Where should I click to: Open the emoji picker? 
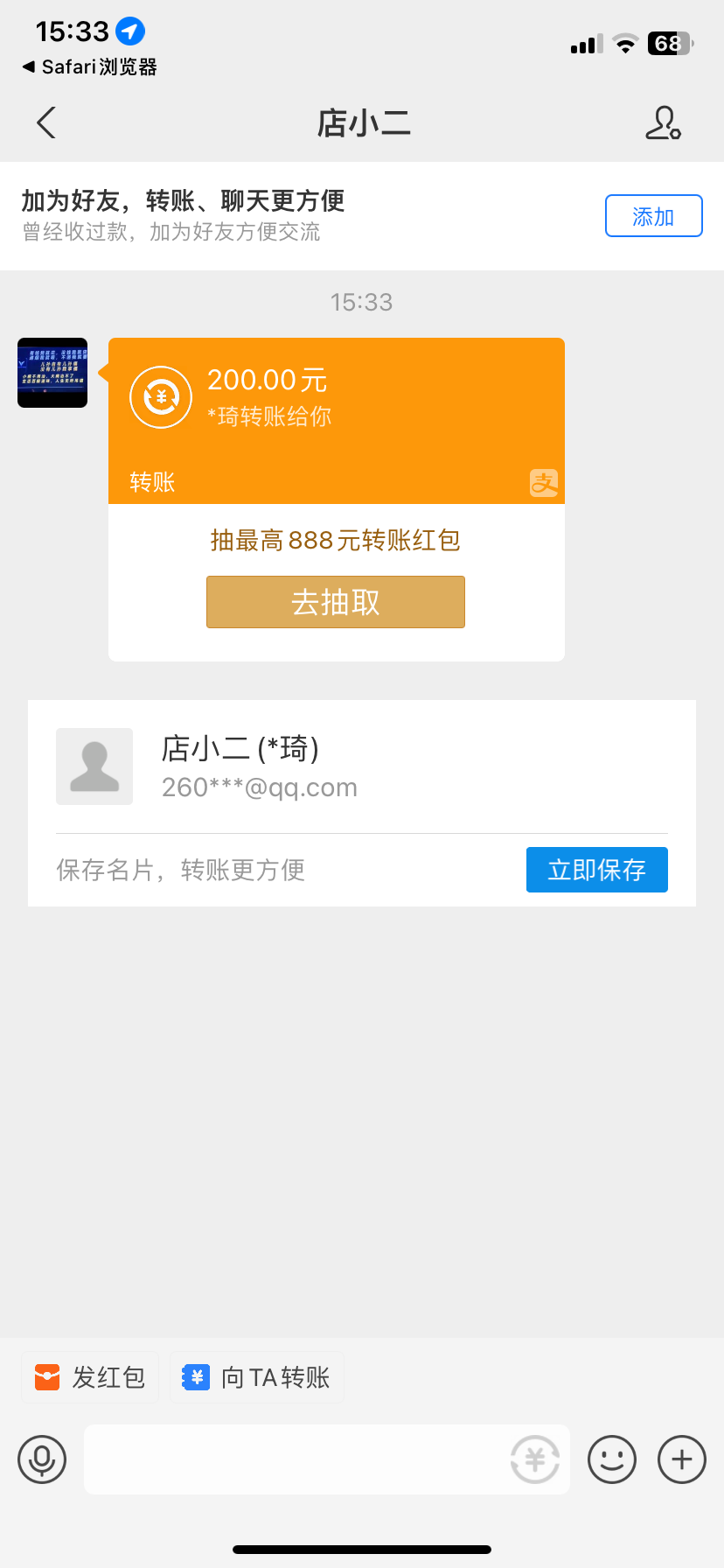tap(612, 1459)
